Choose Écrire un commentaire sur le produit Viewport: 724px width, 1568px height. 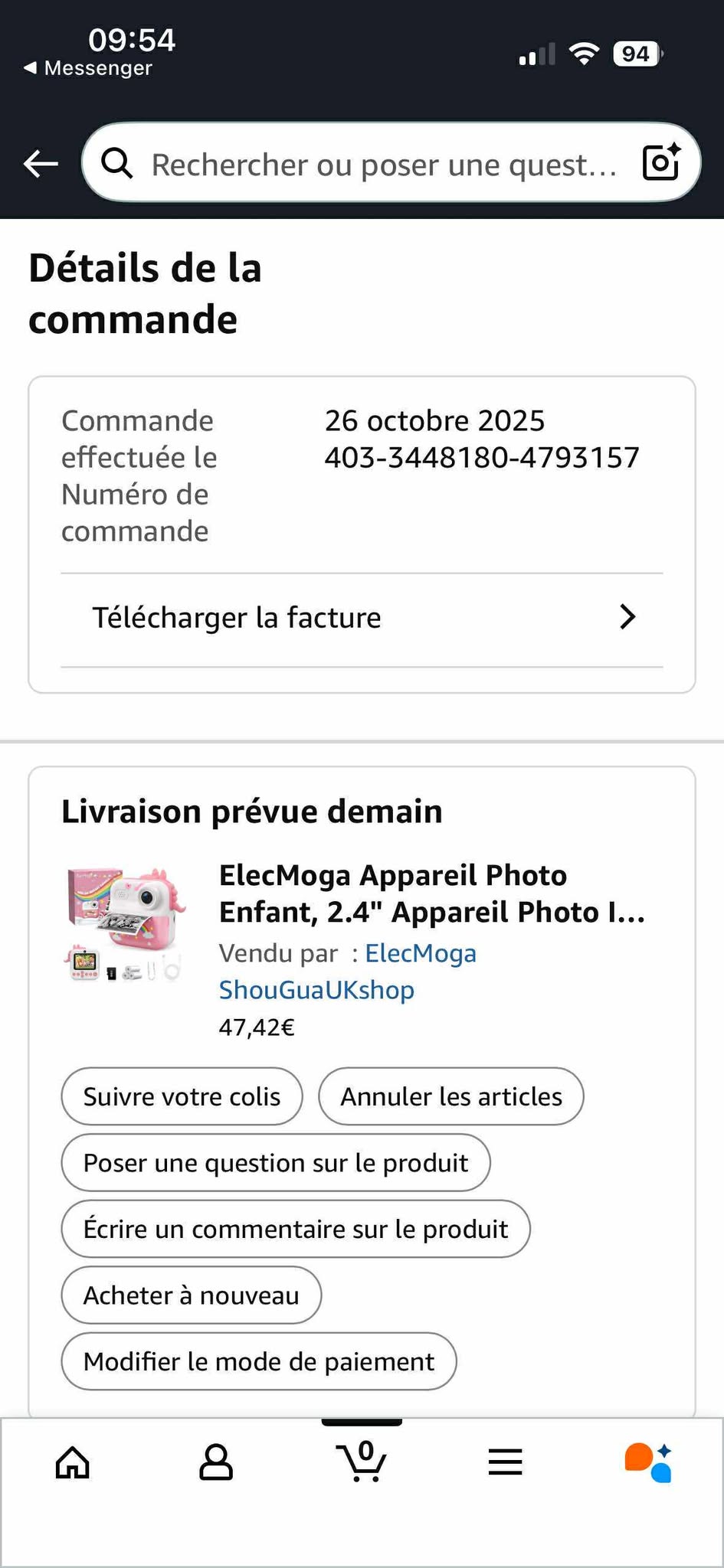pyautogui.click(x=295, y=1229)
